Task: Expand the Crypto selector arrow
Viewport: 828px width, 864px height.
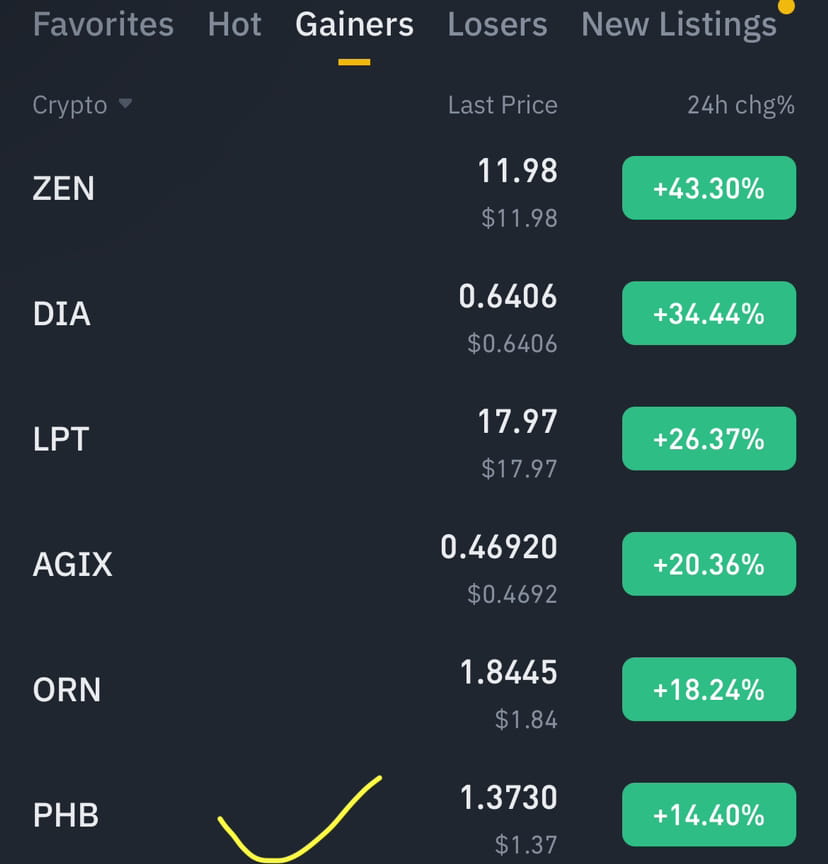Action: 127,104
